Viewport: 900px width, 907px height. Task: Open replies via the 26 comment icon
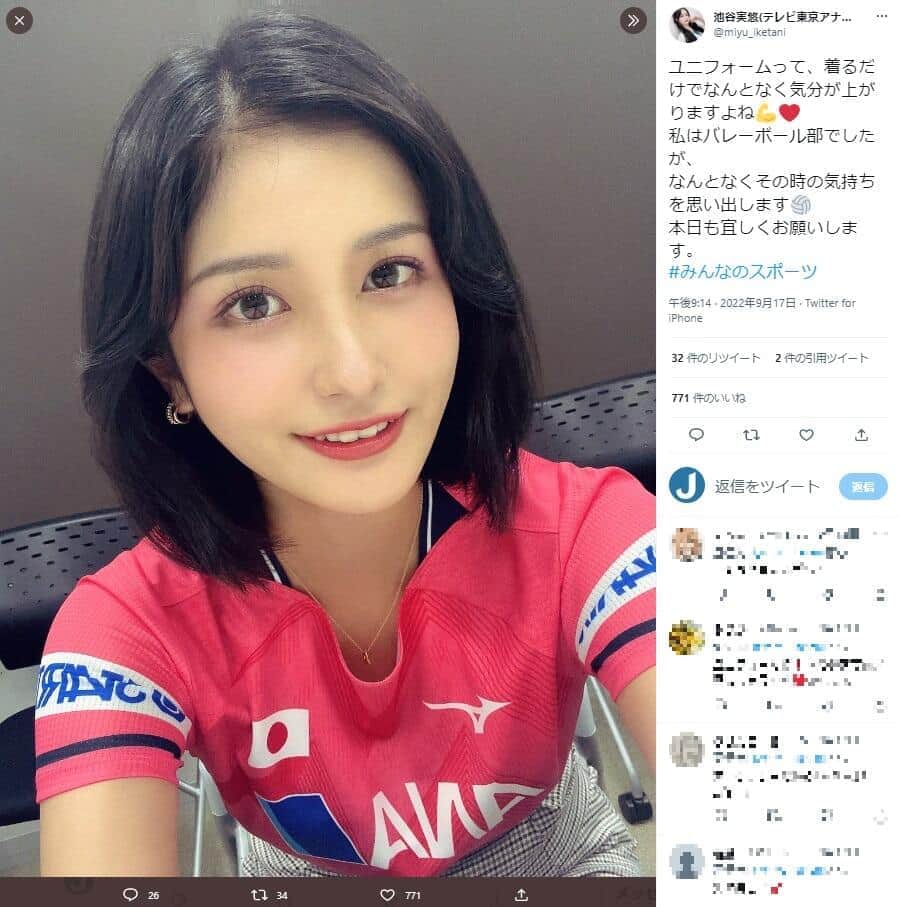tap(130, 894)
